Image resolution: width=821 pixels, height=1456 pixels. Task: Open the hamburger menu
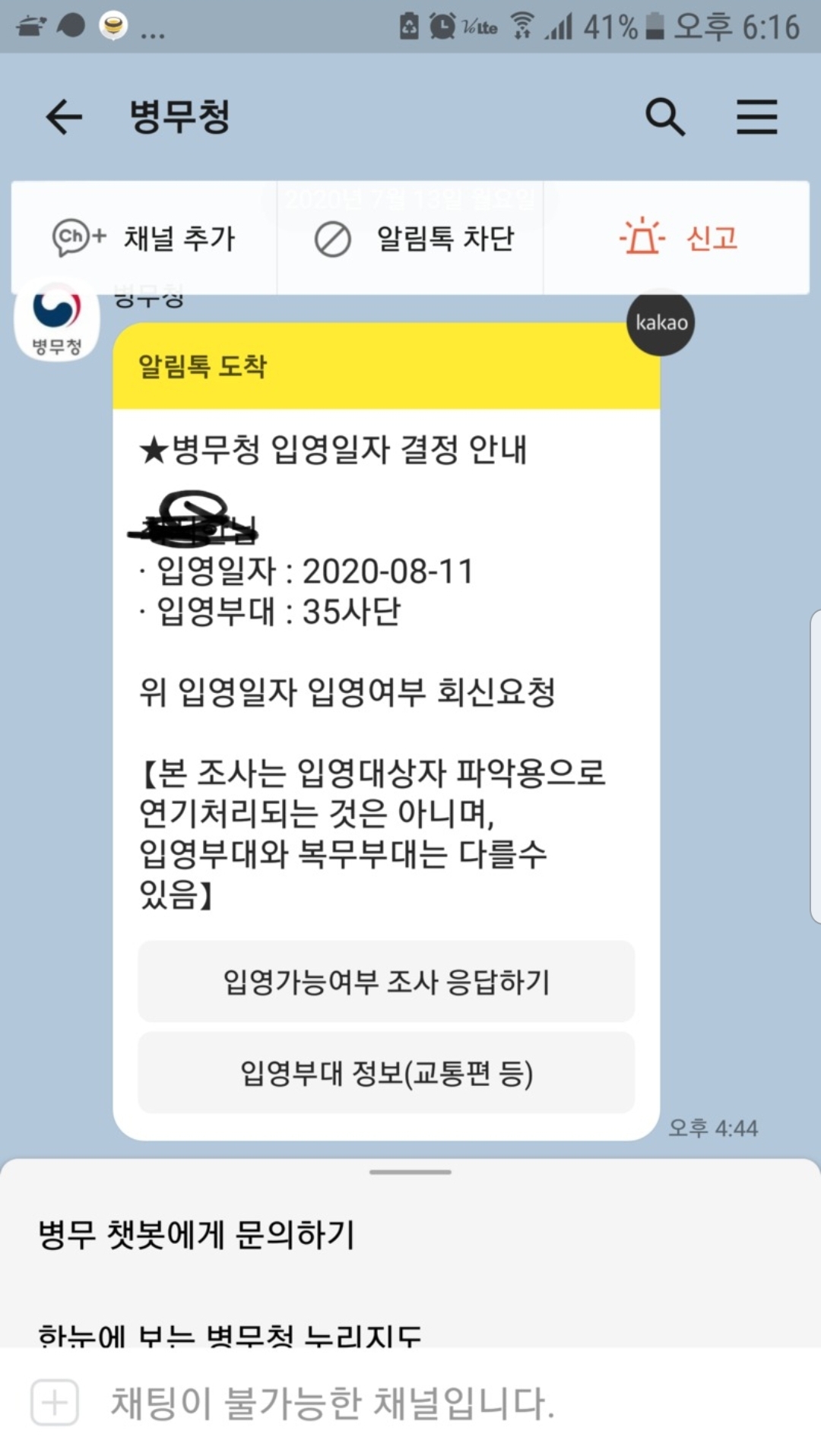(756, 117)
